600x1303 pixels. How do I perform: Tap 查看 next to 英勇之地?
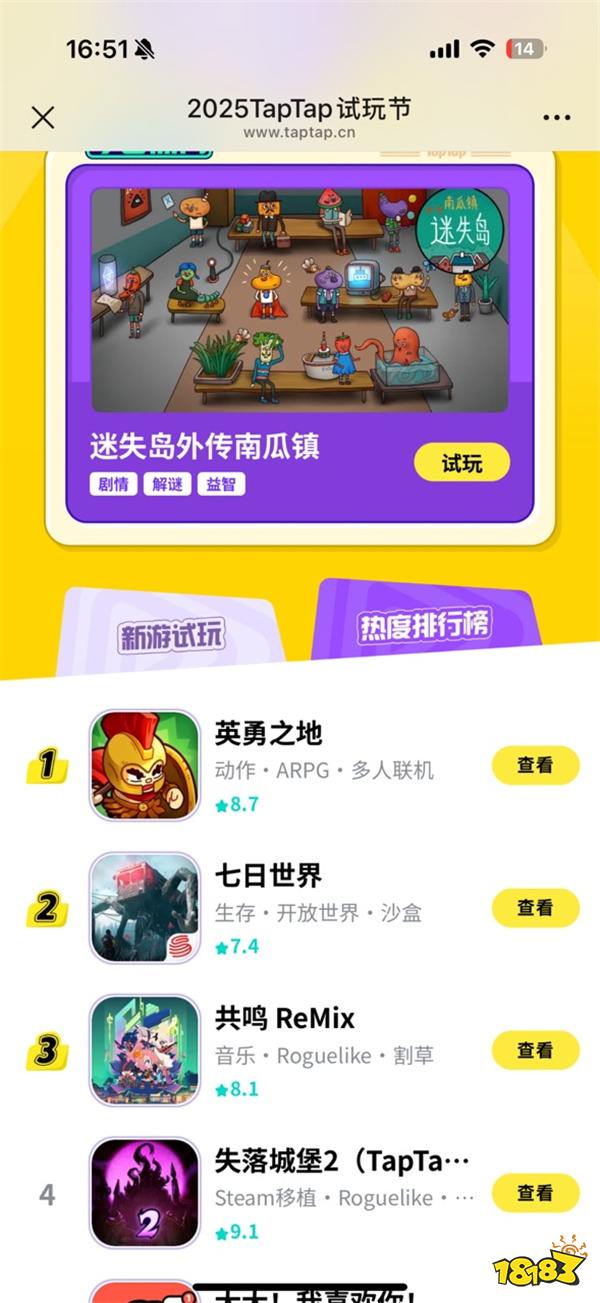[x=535, y=766]
